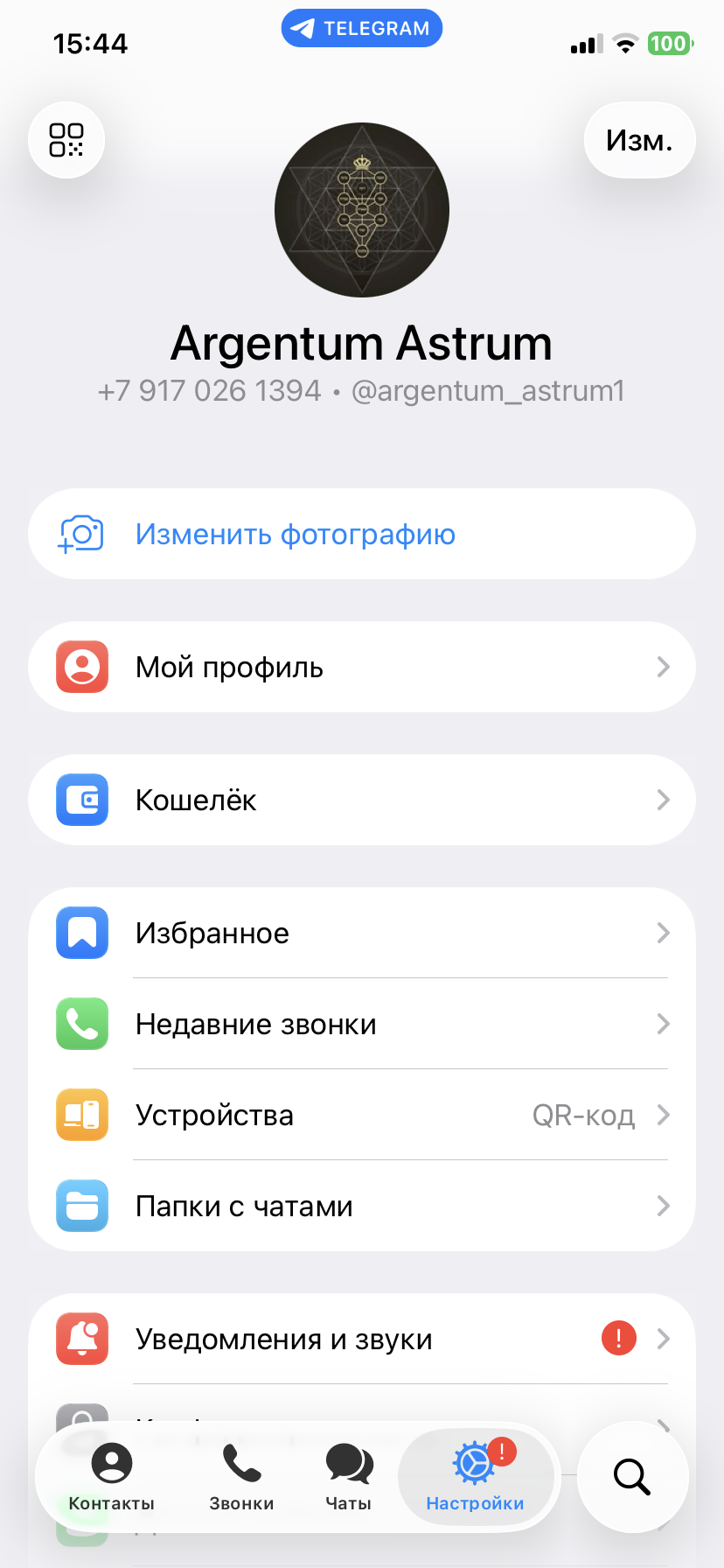Open the profile avatar photo
This screenshot has width=724, height=1568.
362,210
